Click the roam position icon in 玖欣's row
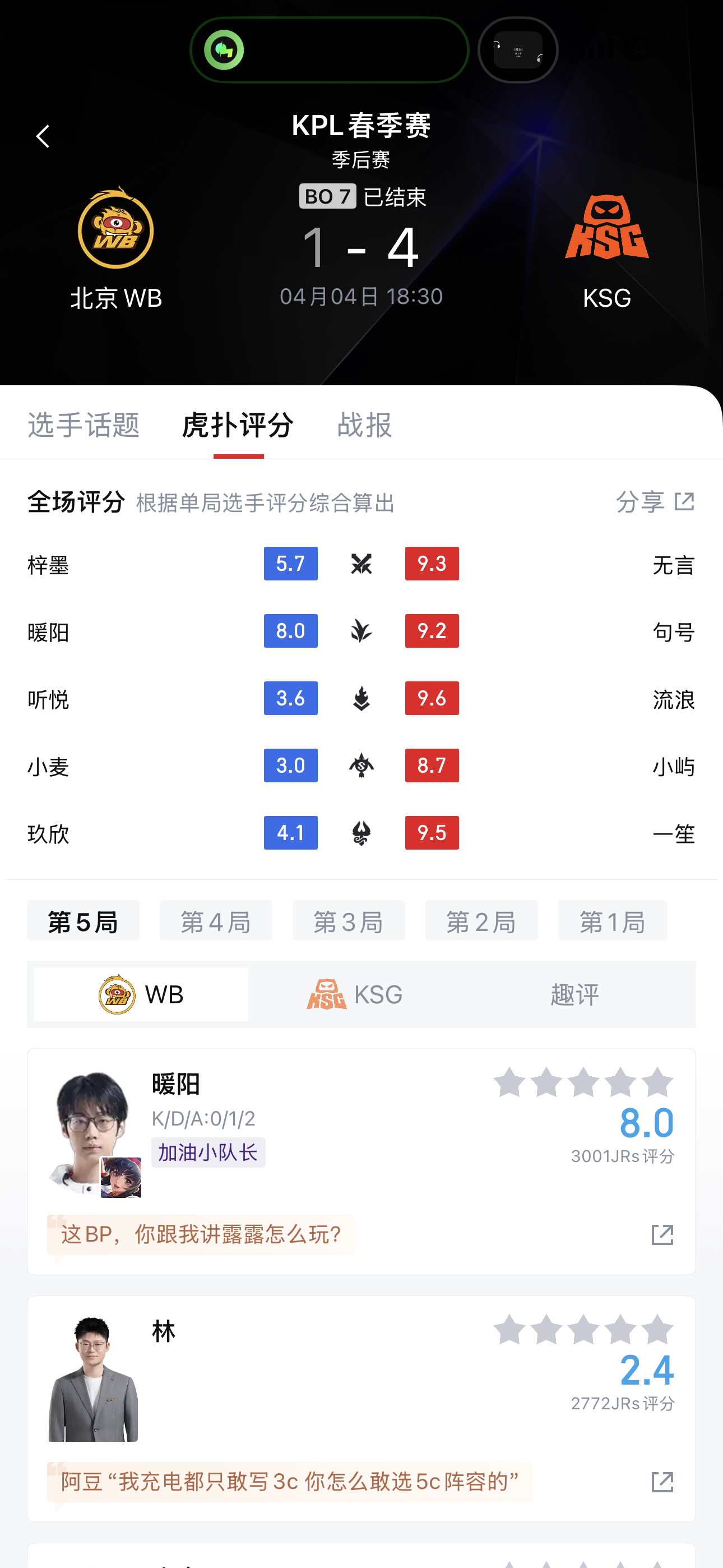Viewport: 723px width, 1568px height. pos(361,833)
